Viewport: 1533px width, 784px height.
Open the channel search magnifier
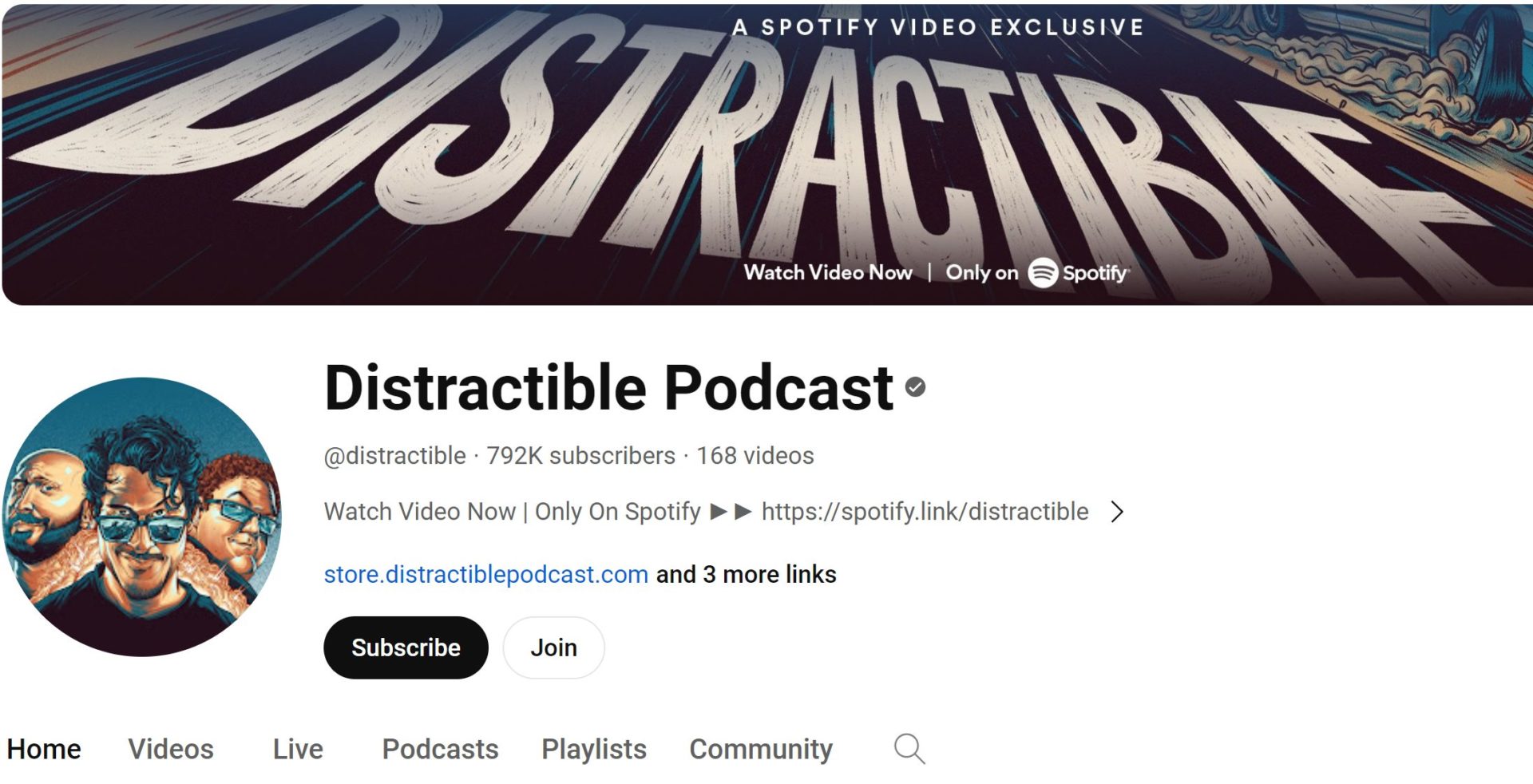tap(909, 749)
